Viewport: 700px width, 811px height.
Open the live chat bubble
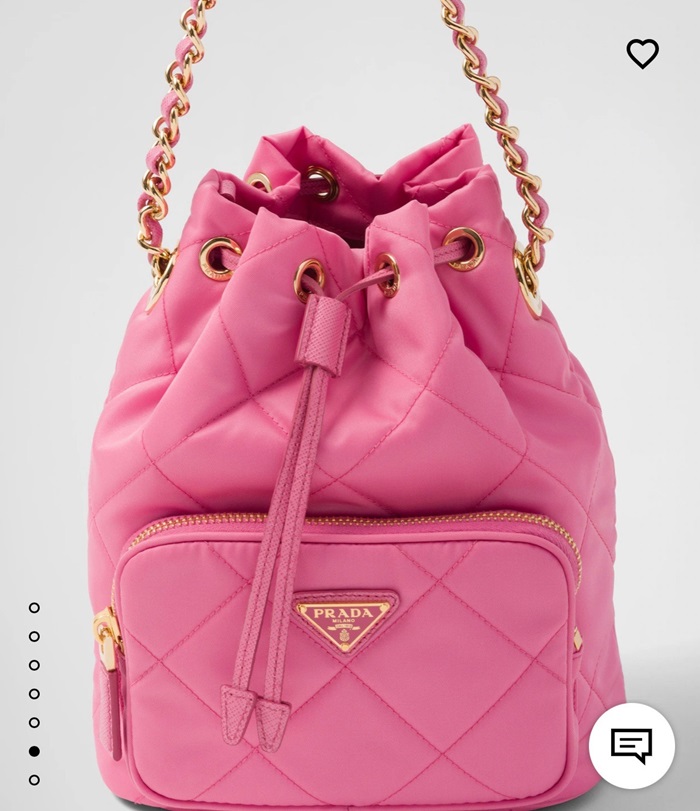tap(631, 745)
